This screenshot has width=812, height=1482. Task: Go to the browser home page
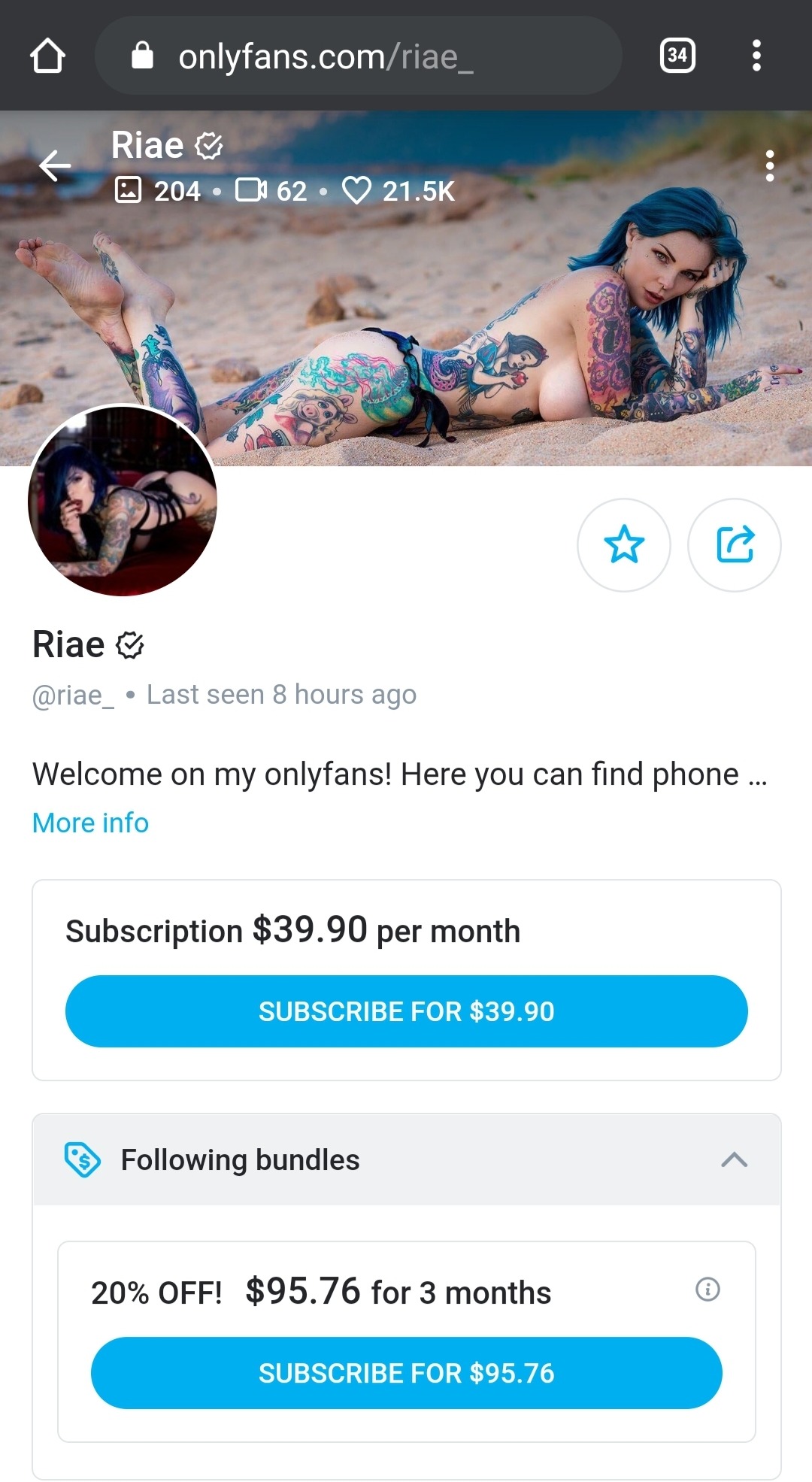click(x=47, y=56)
